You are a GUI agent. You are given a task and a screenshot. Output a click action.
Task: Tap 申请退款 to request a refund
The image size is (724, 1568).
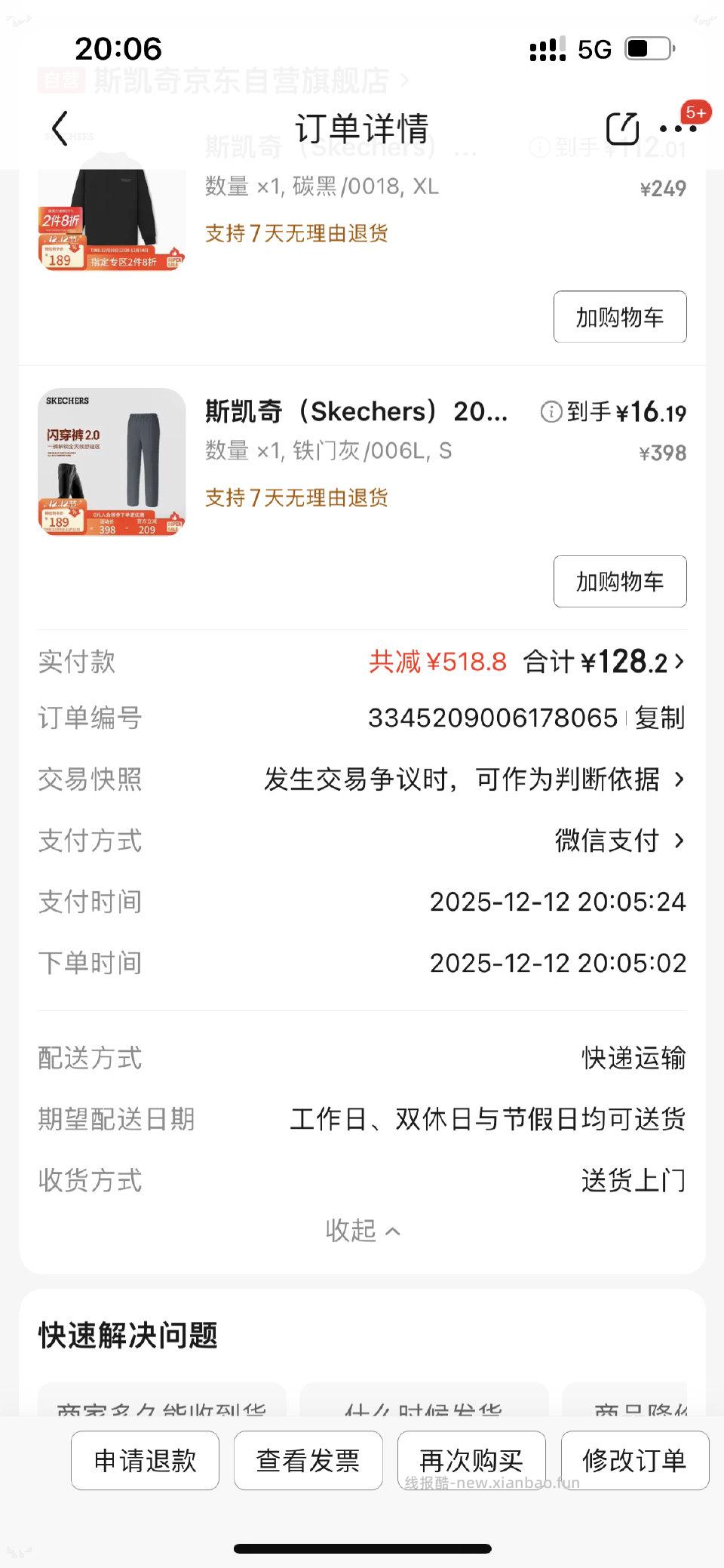tap(145, 1460)
